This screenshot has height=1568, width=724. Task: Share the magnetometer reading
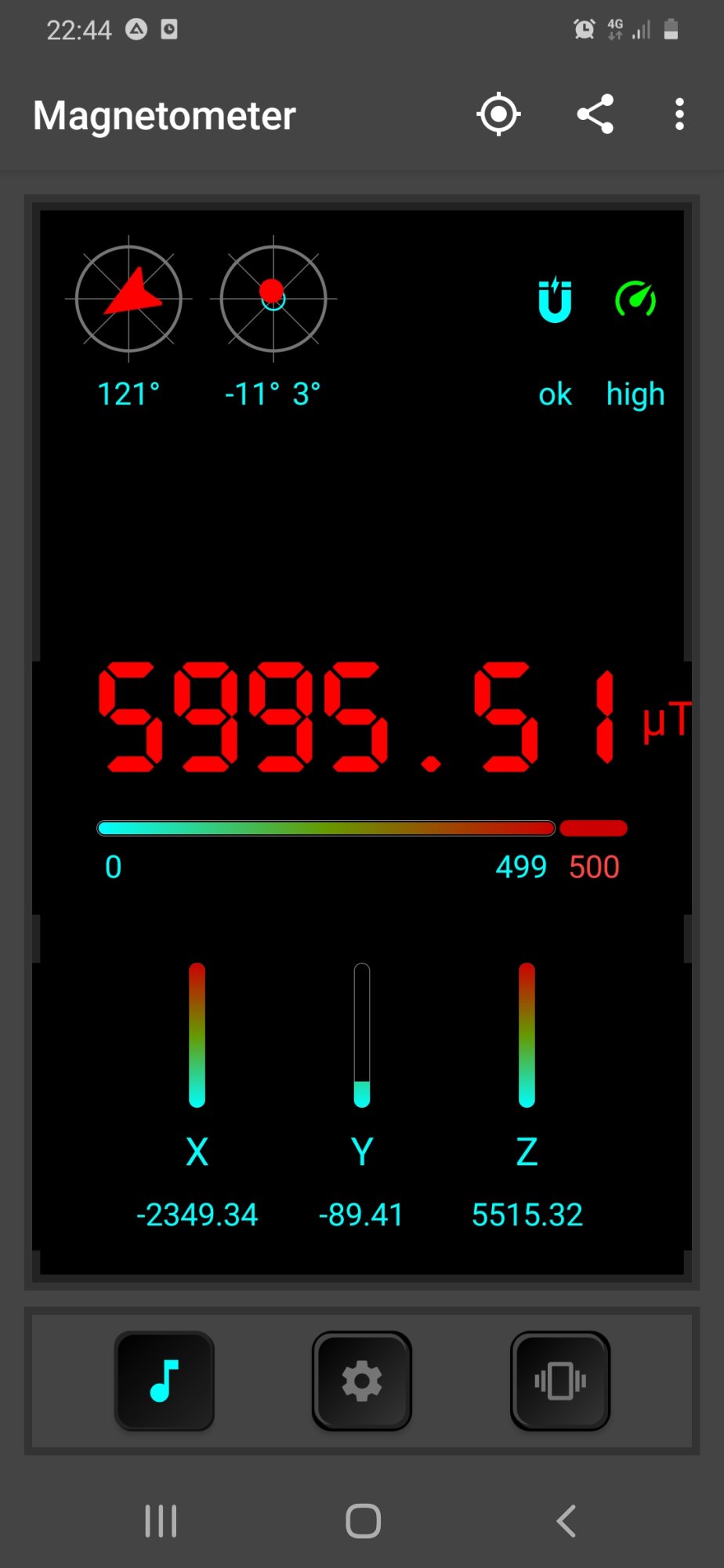[x=595, y=115]
